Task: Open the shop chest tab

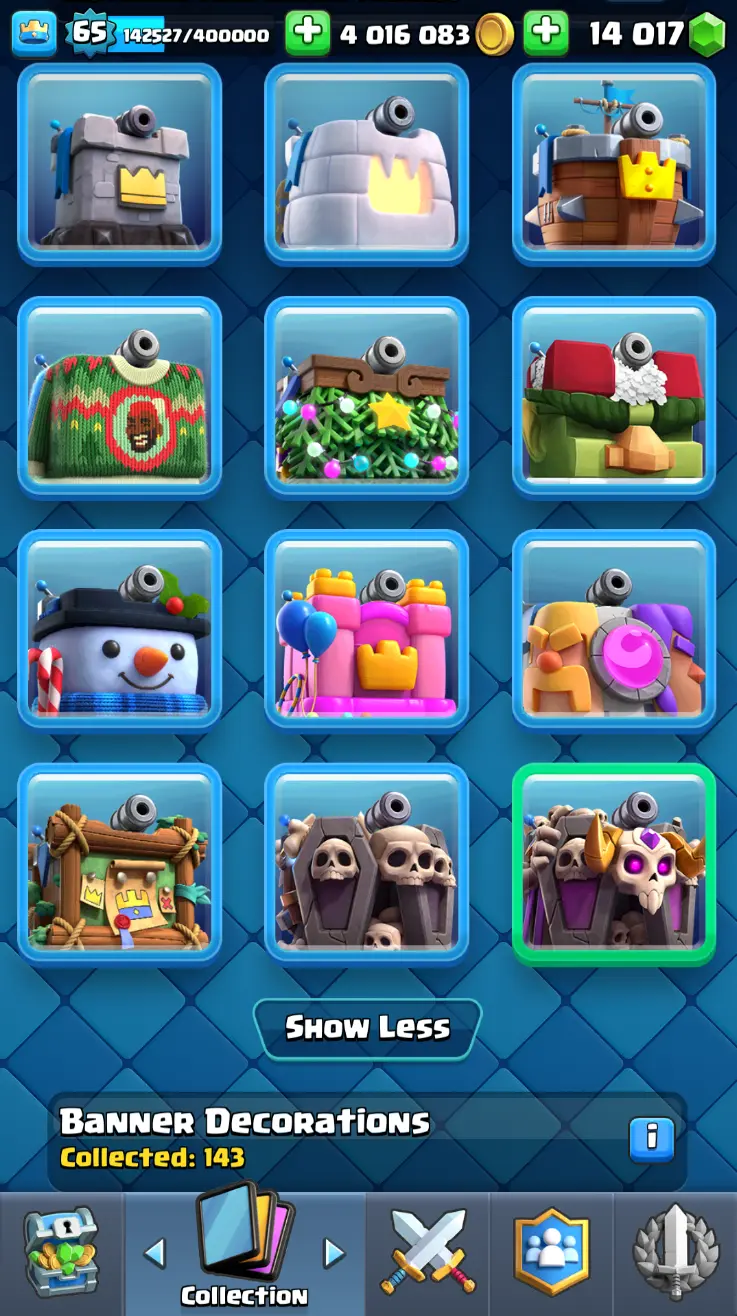Action: pos(61,1252)
